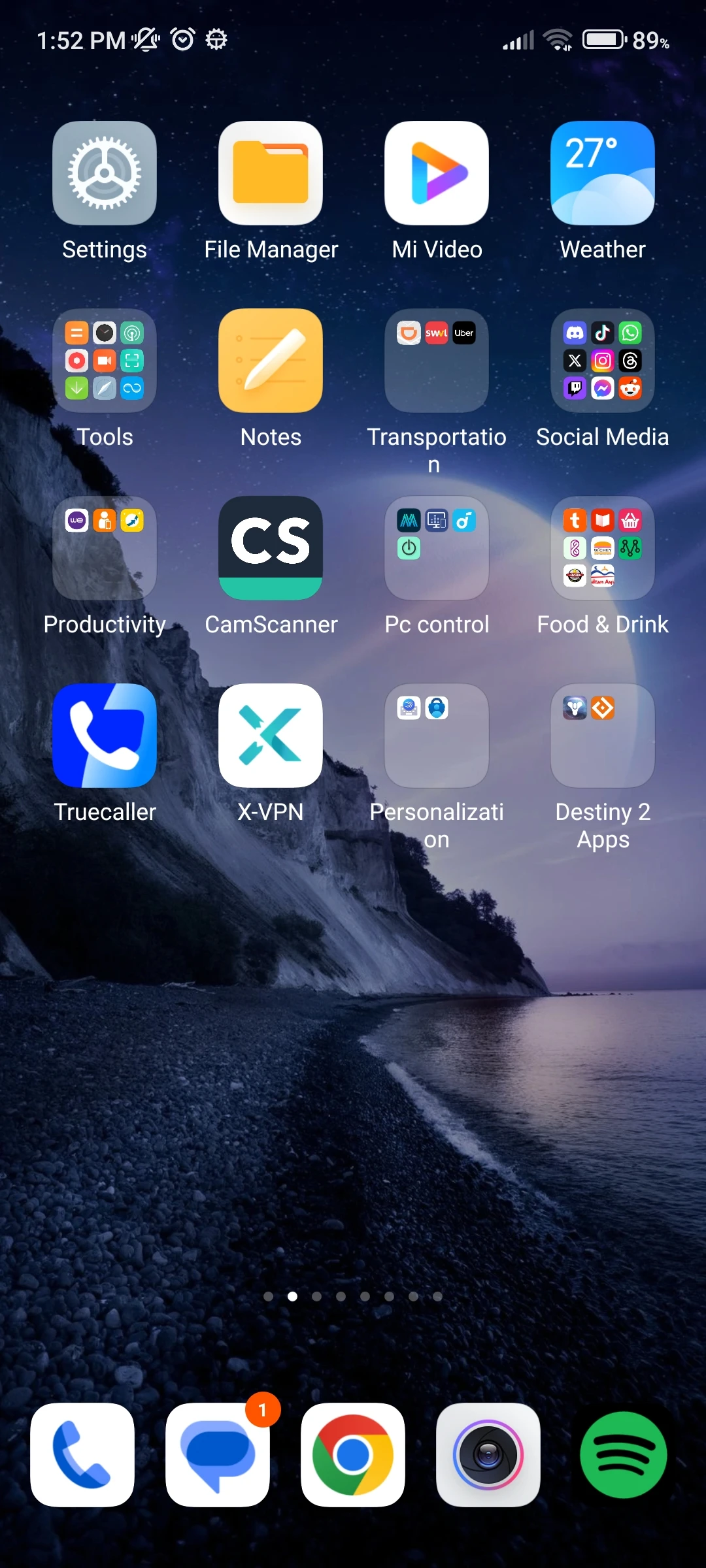This screenshot has height=1568, width=706.
Task: Open the Food & Drink folder
Action: coord(603,548)
